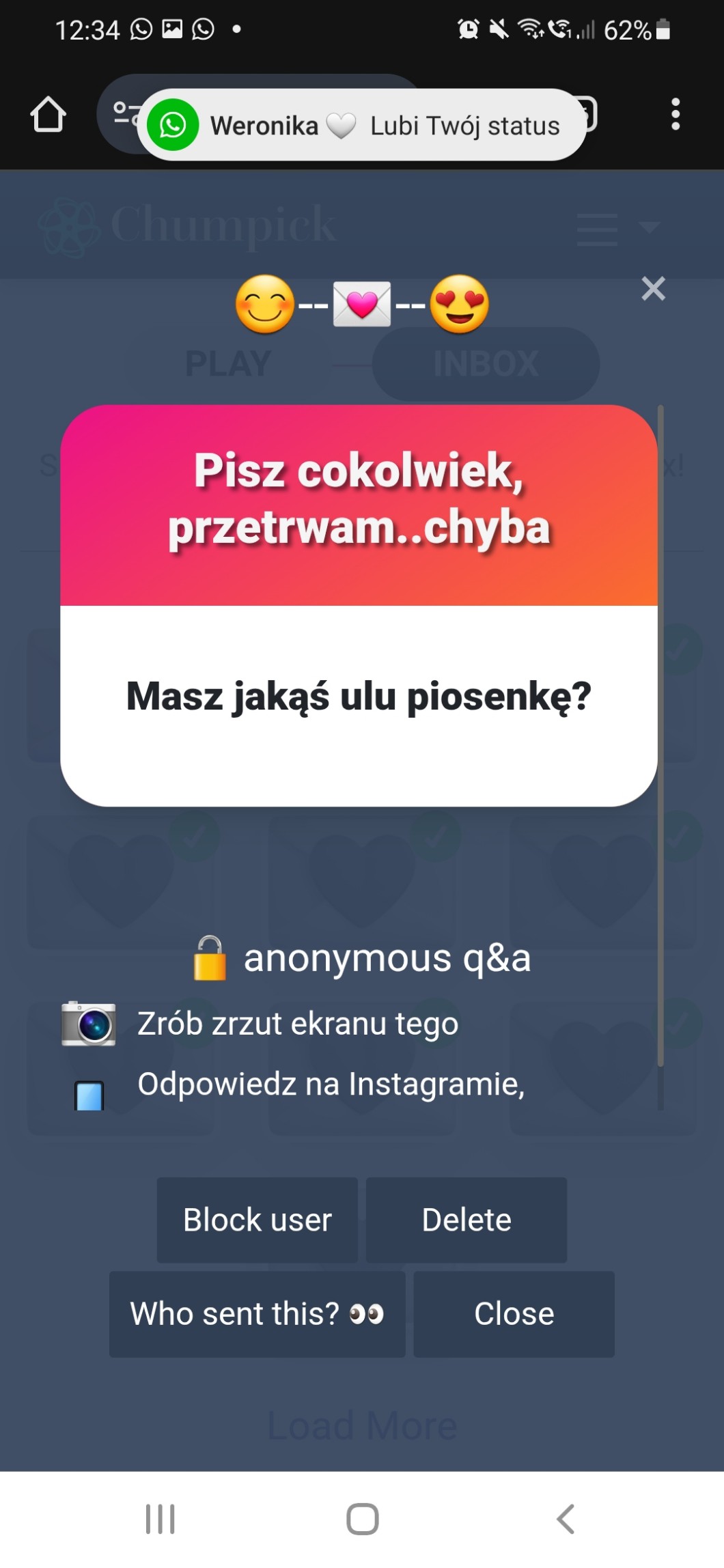This screenshot has height=1568, width=724.
Task: Dismiss the message popup with X
Action: tap(653, 289)
